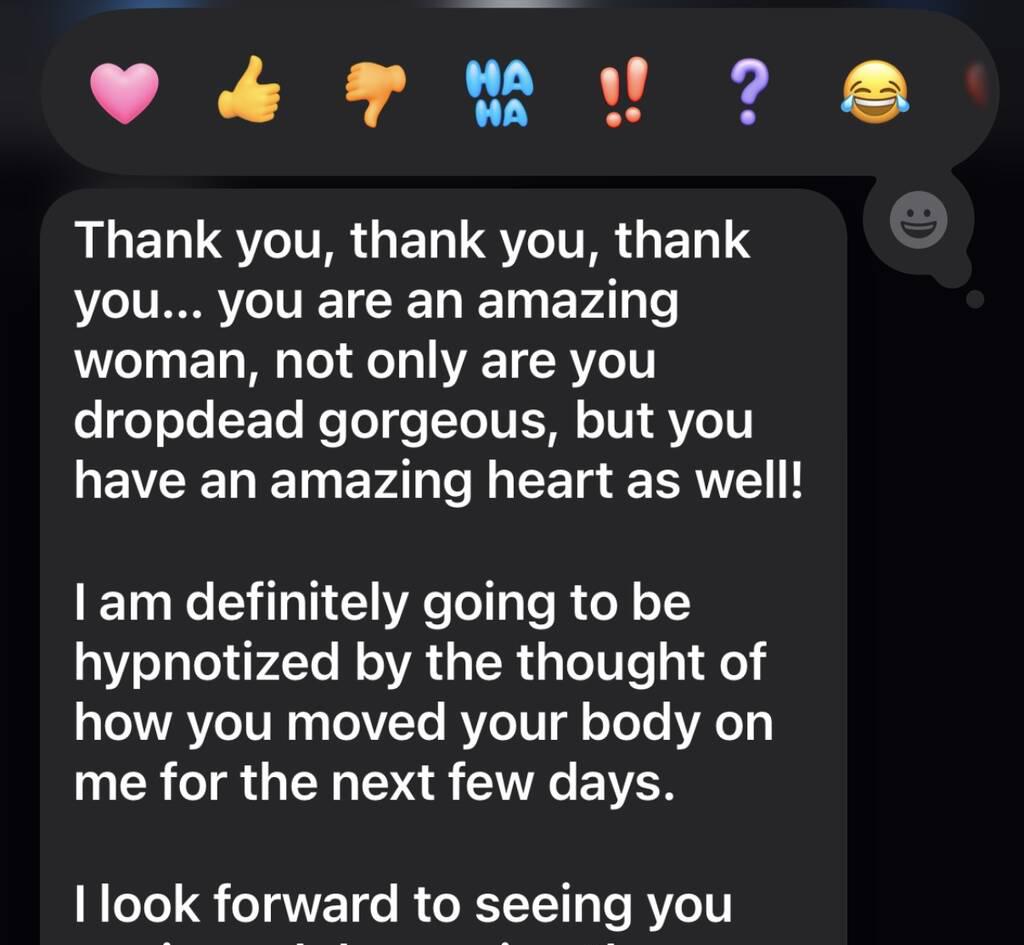React with the question mark

coord(747,91)
